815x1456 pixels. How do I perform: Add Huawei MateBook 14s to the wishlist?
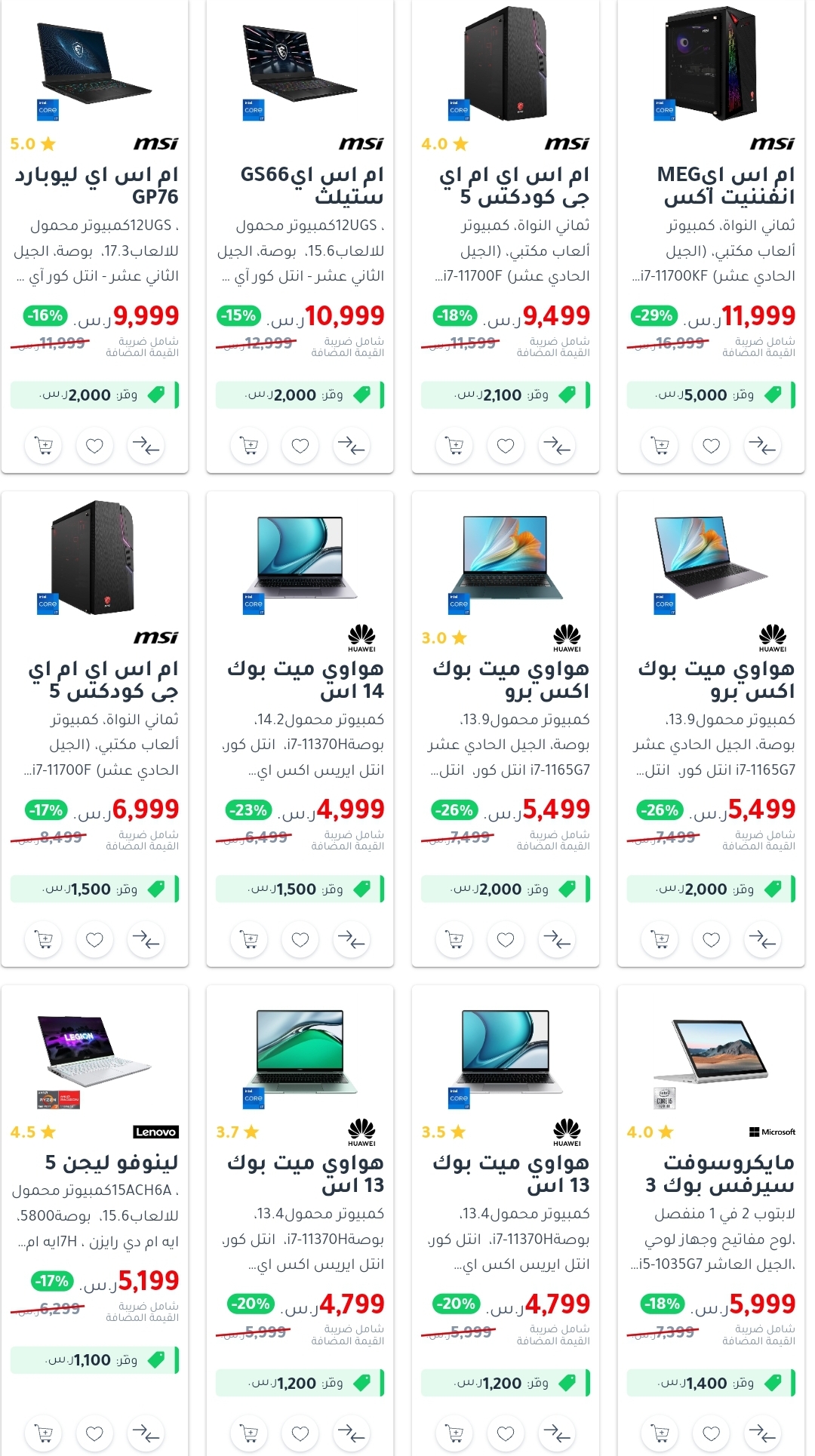tap(300, 939)
